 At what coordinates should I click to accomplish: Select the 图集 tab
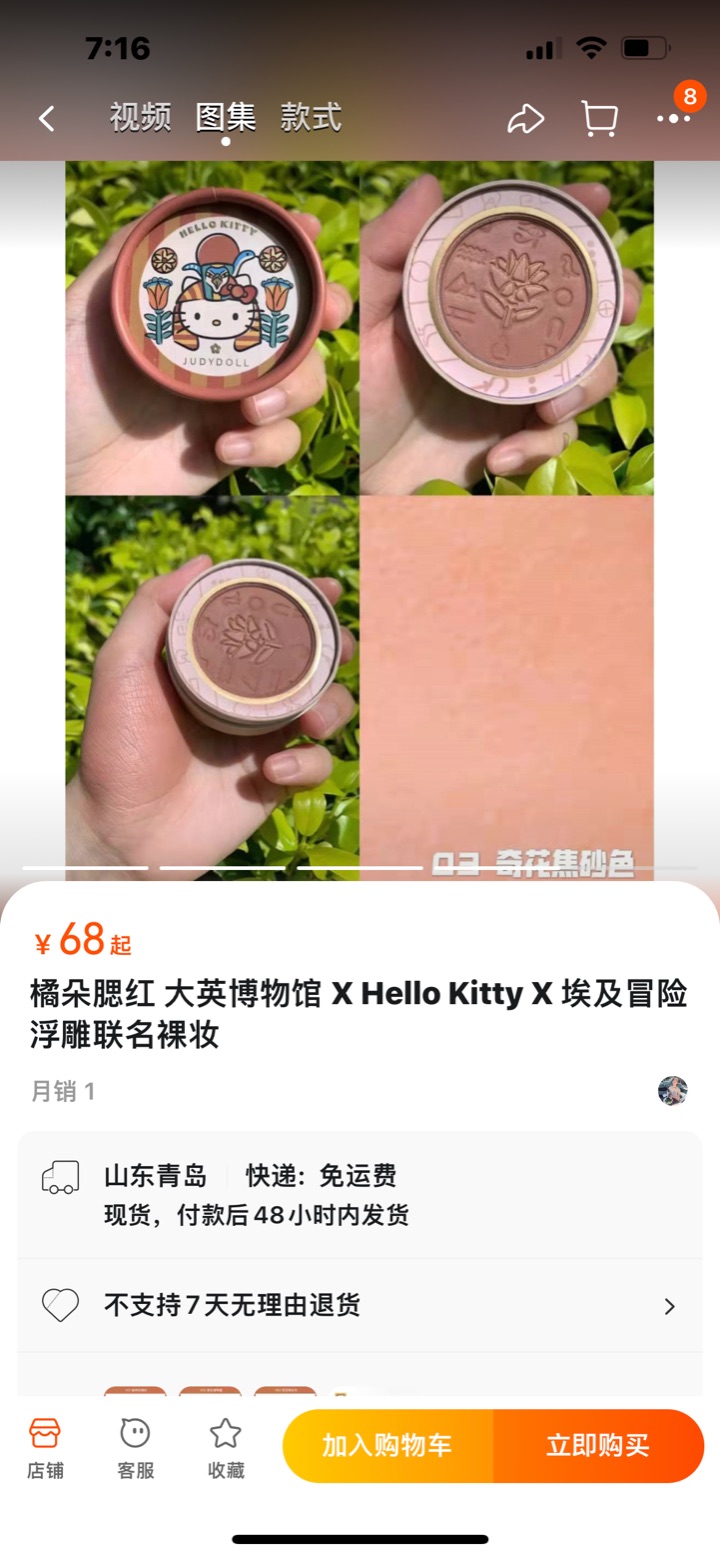(x=226, y=117)
